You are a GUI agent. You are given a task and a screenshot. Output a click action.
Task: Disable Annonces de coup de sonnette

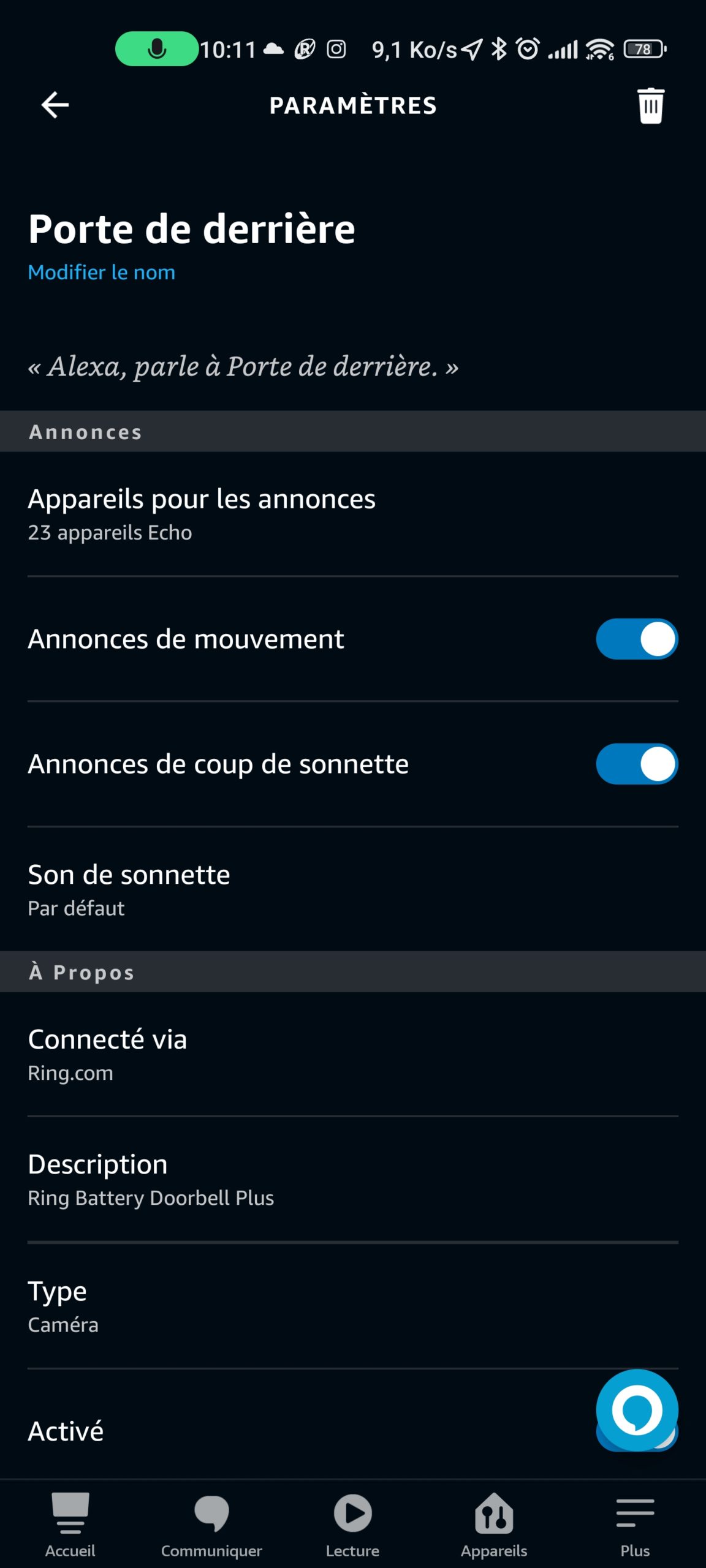[637, 764]
